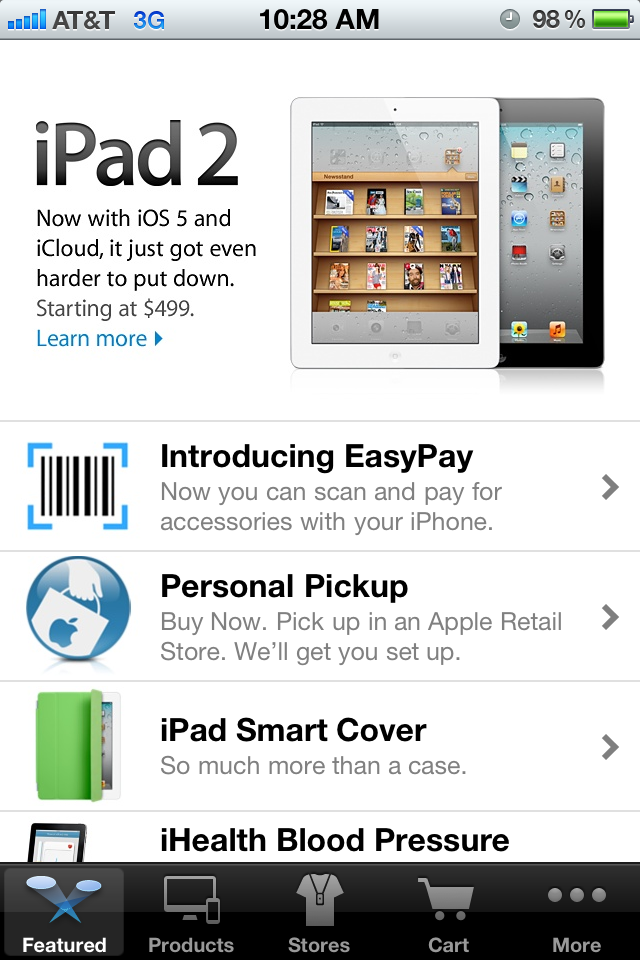The height and width of the screenshot is (960, 640).
Task: Open the Cart tab
Action: click(447, 913)
